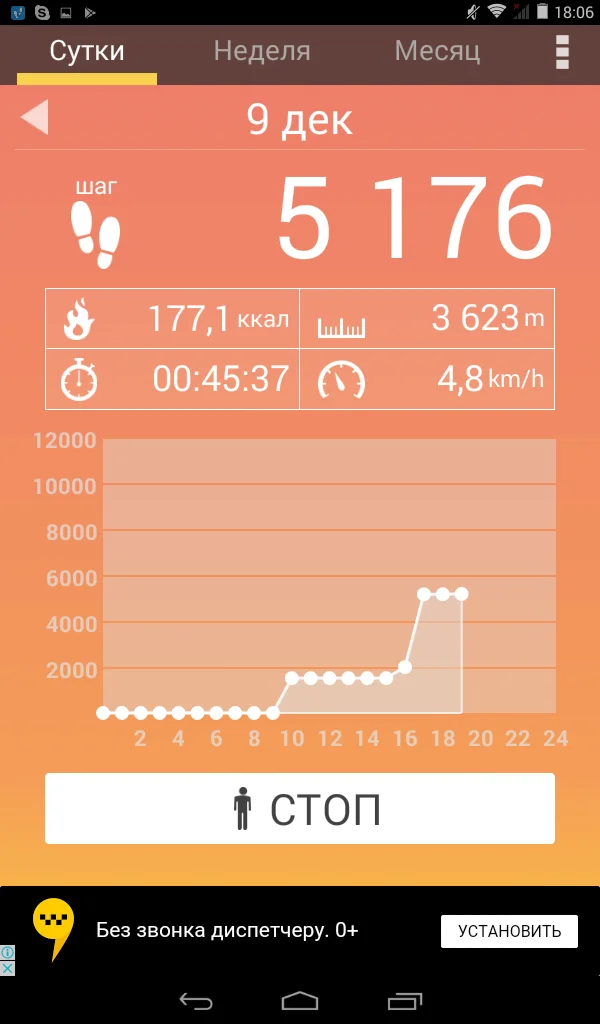The height and width of the screenshot is (1024, 600).
Task: Open the ad info icon
Action: point(7,953)
